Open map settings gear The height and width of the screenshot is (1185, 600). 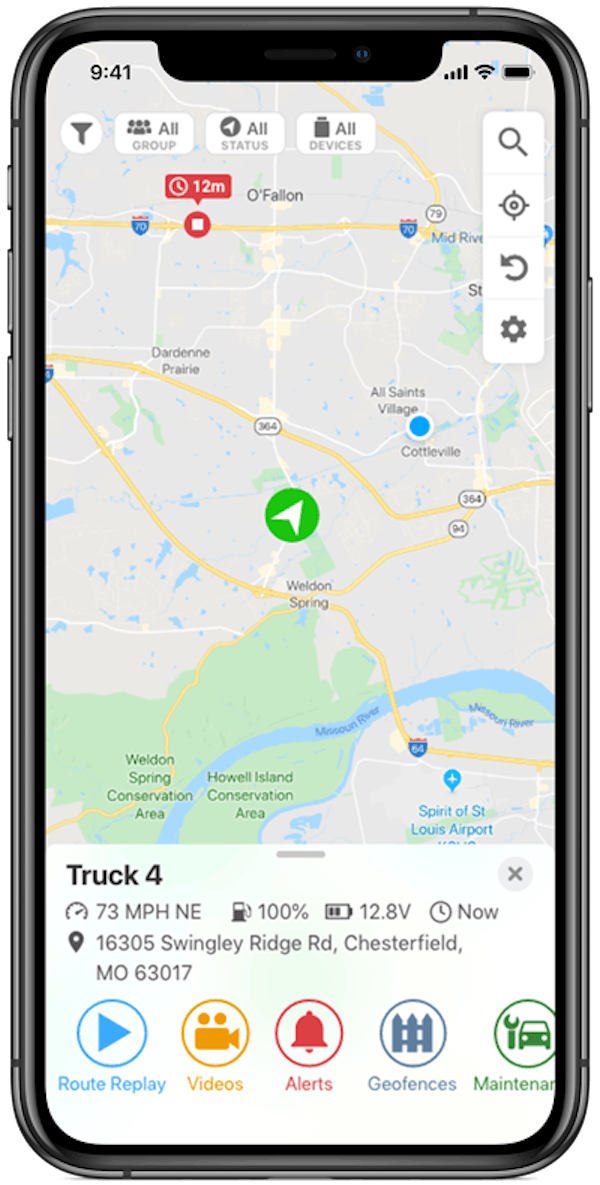513,329
